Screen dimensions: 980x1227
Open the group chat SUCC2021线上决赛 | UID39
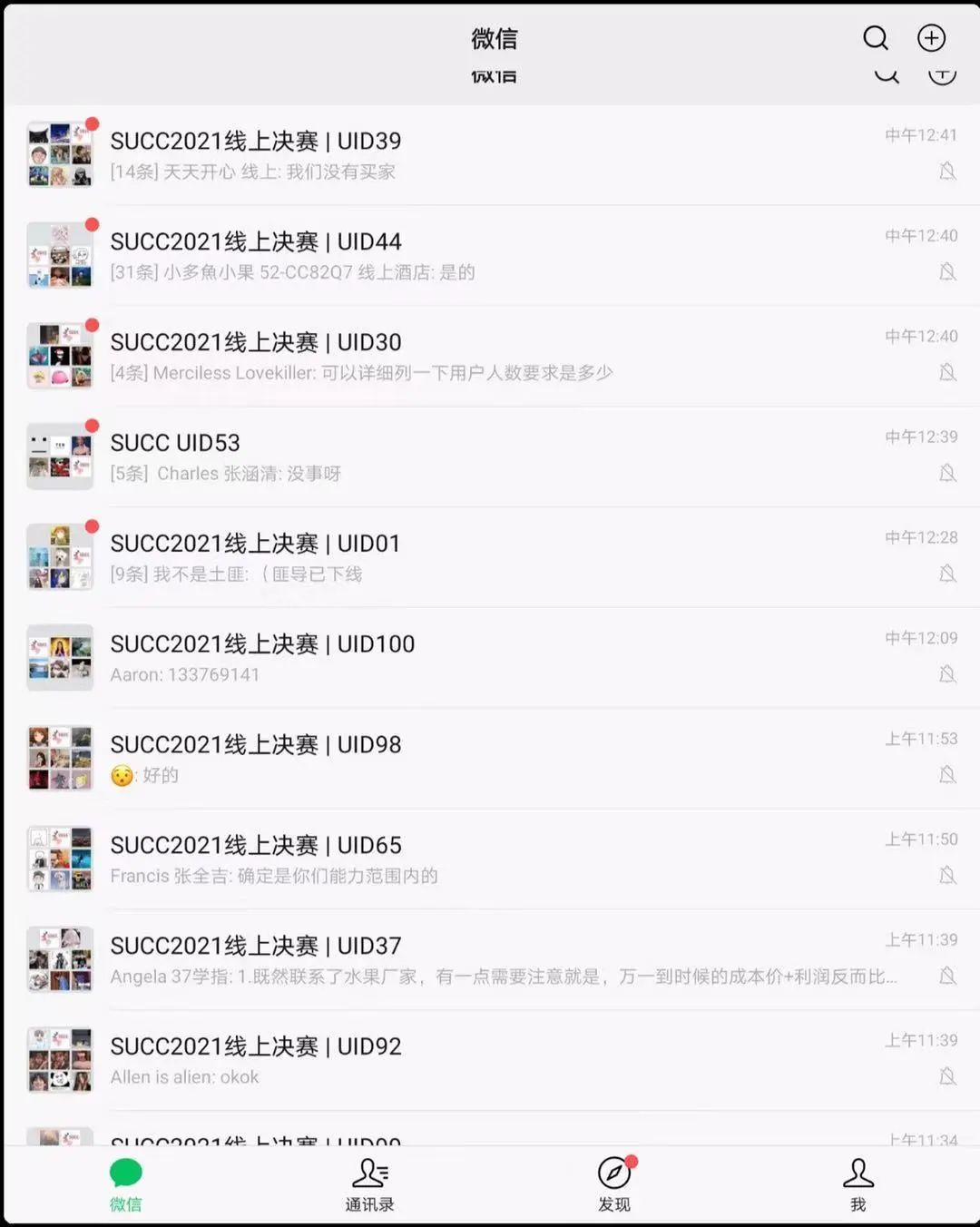pos(490,155)
